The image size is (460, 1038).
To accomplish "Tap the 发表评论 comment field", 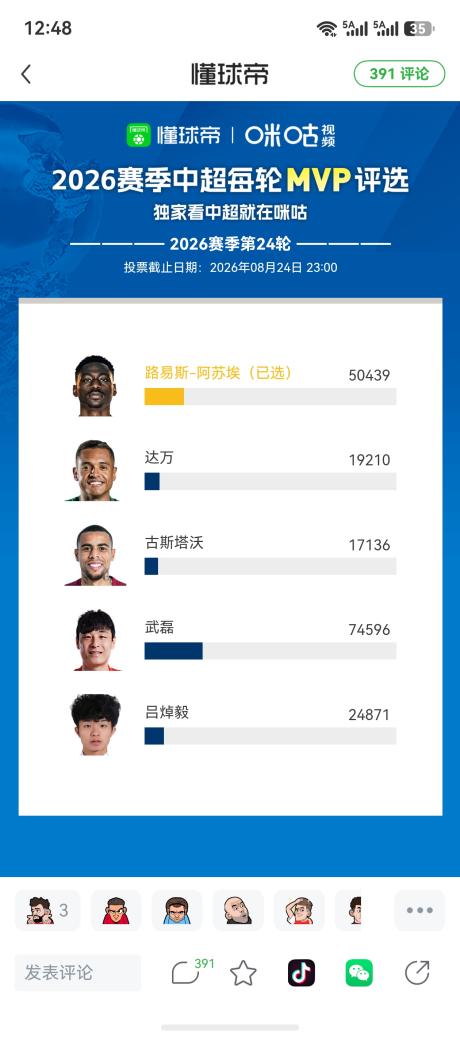I will [78, 972].
